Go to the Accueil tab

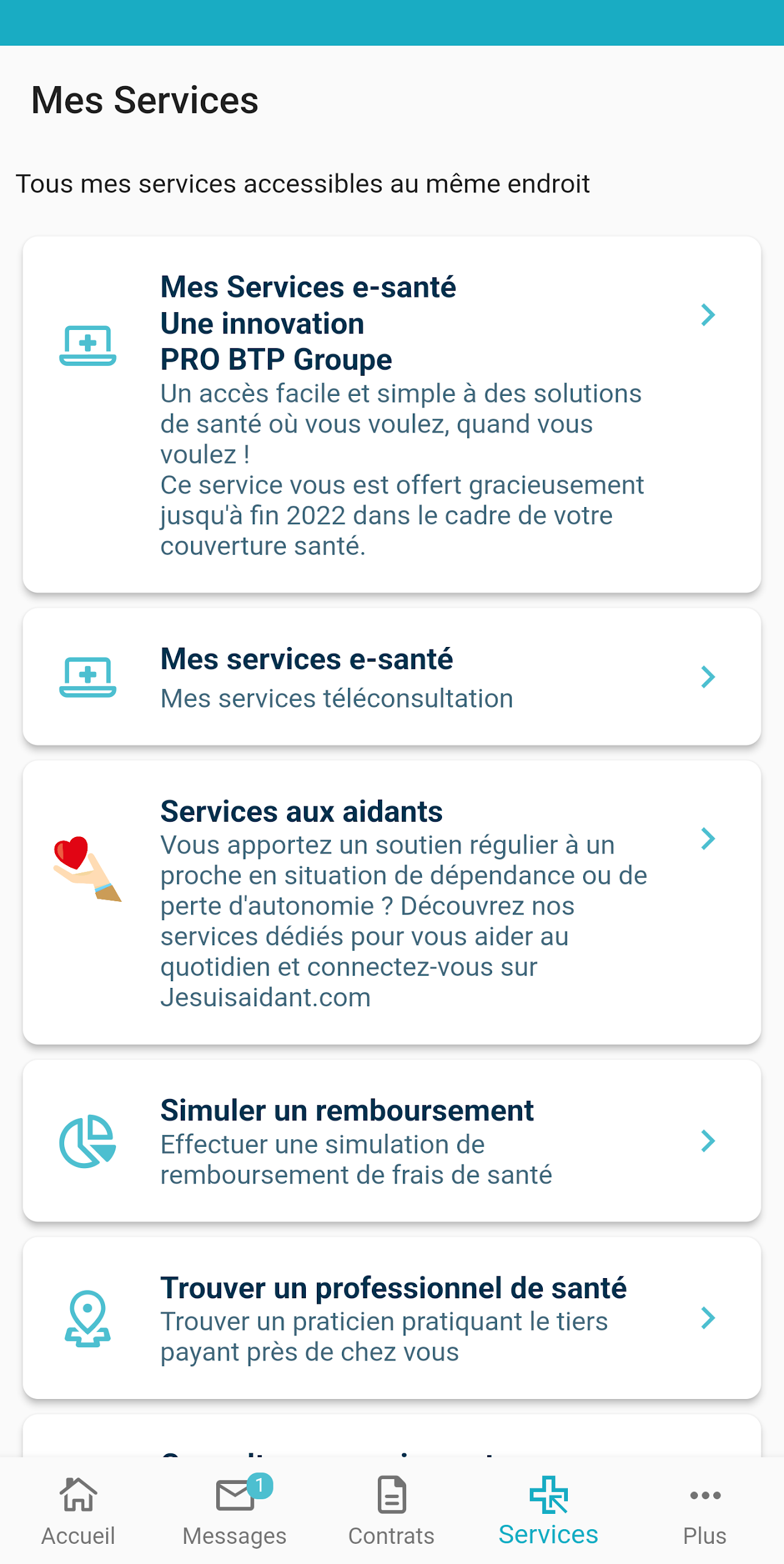(x=78, y=1510)
